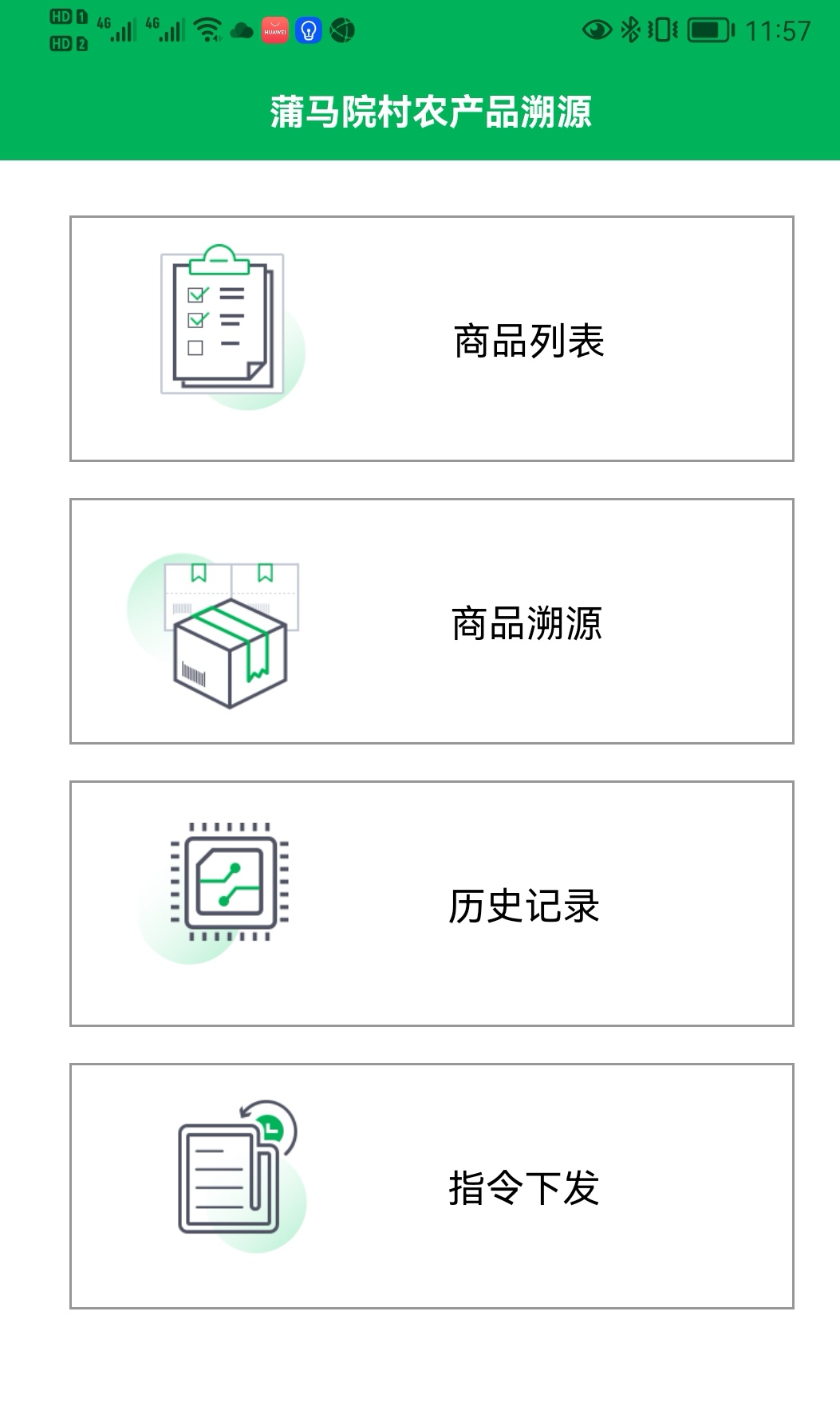This screenshot has height=1422, width=840.
Task: Select the 指令下发 card
Action: click(x=432, y=1186)
